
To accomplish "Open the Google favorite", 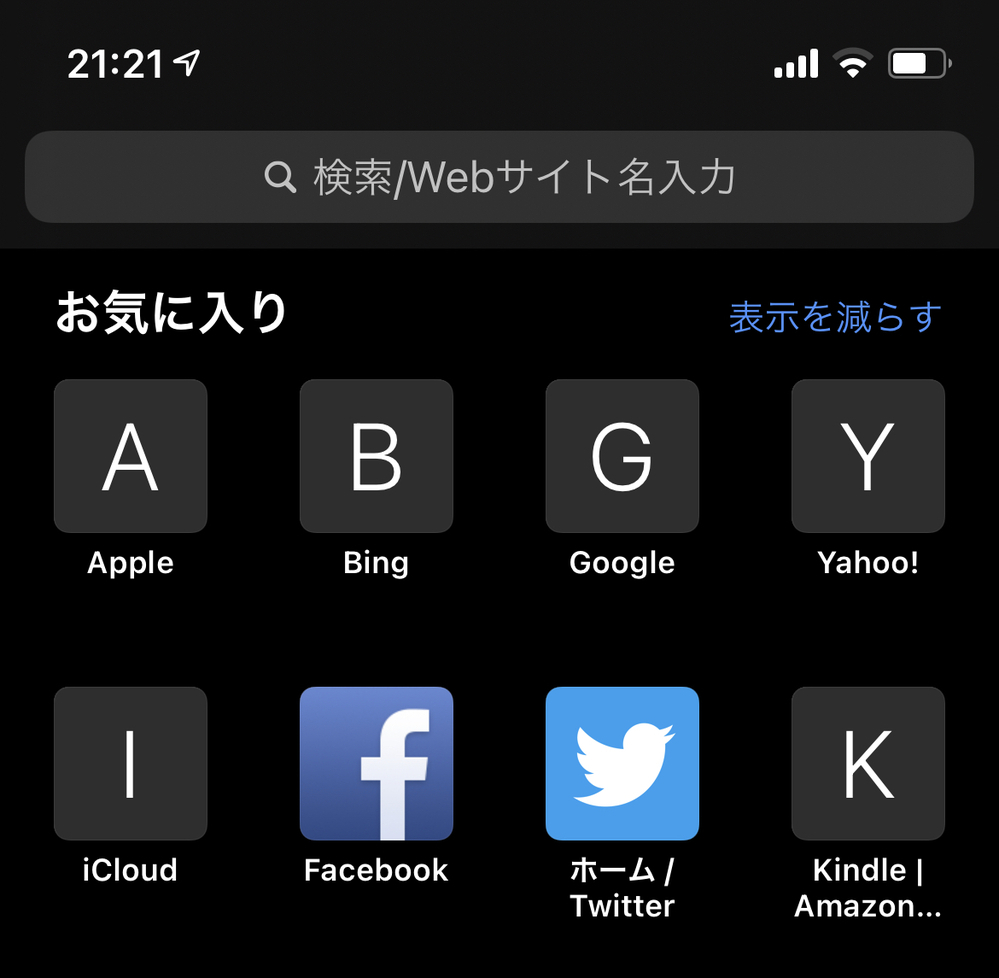I will pos(622,456).
